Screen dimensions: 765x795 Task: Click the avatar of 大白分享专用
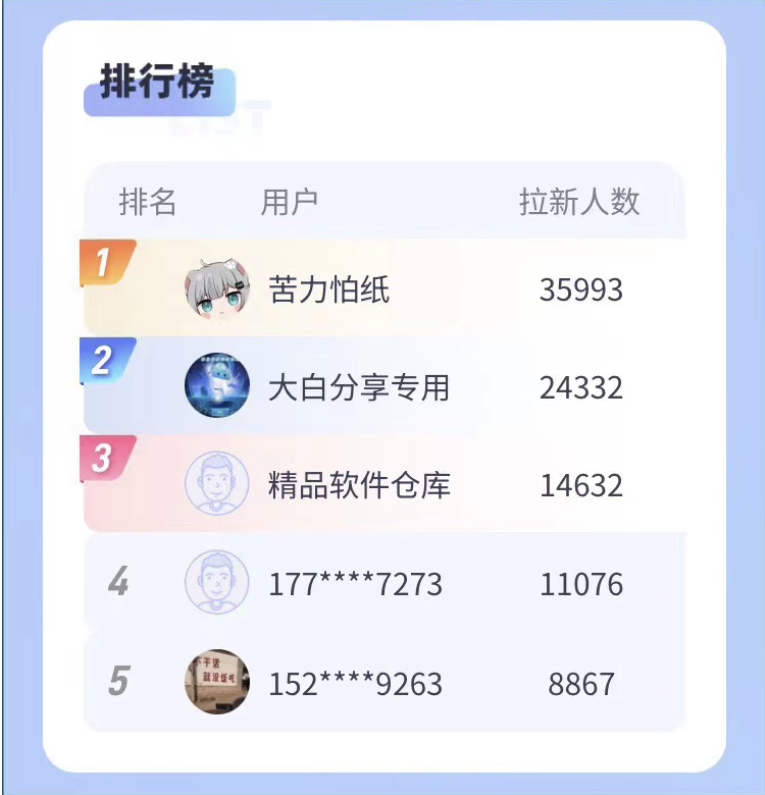[217, 387]
